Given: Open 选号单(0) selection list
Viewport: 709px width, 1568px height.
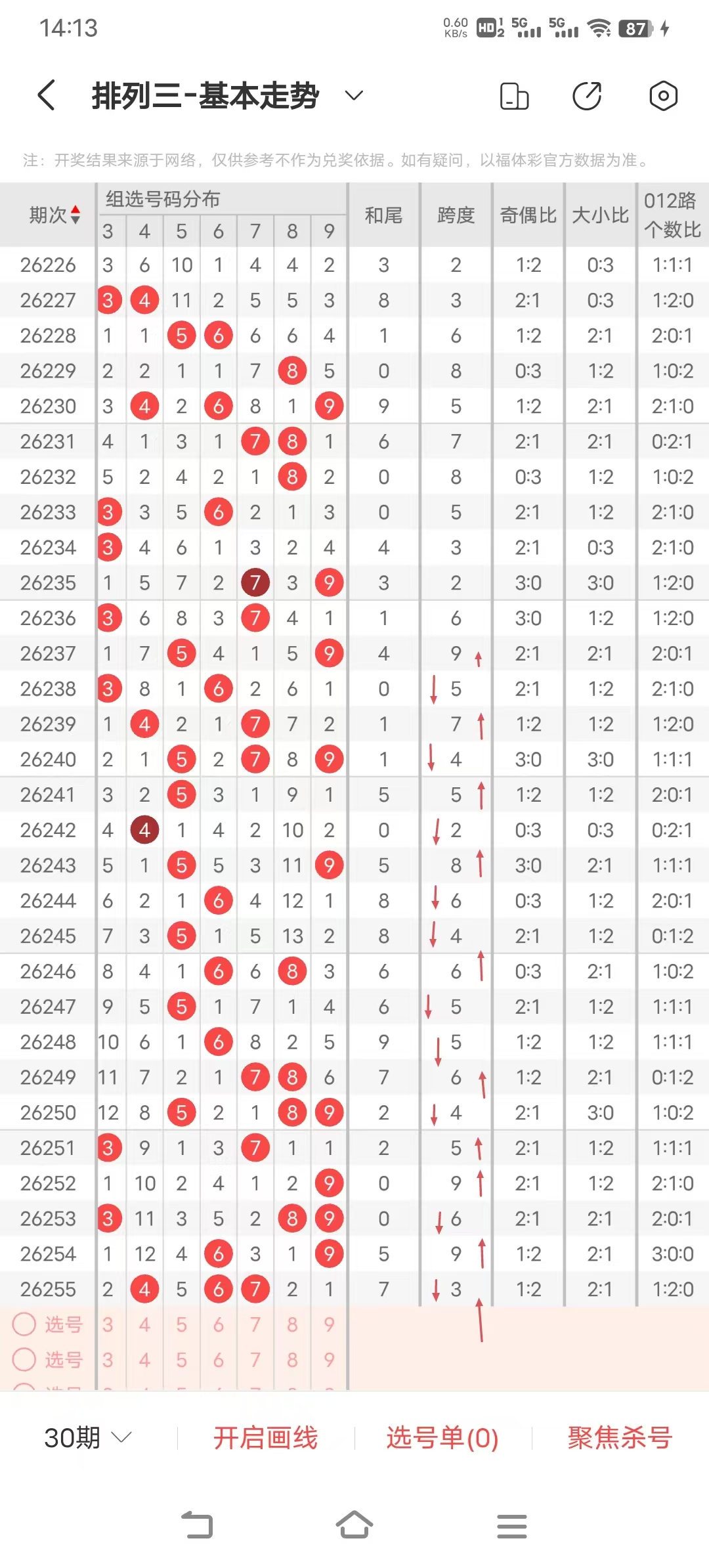Looking at the screenshot, I should 442,1438.
